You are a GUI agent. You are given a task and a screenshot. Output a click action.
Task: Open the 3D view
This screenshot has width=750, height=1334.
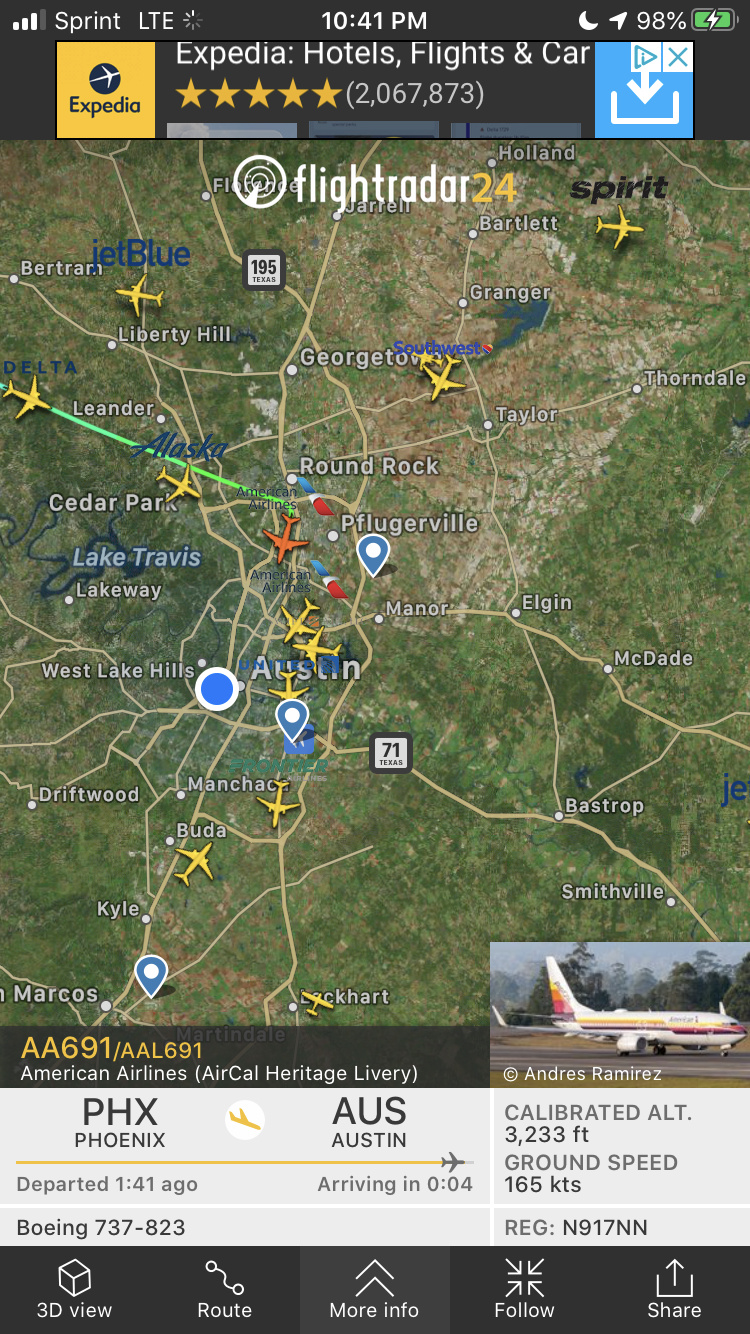(x=74, y=1289)
